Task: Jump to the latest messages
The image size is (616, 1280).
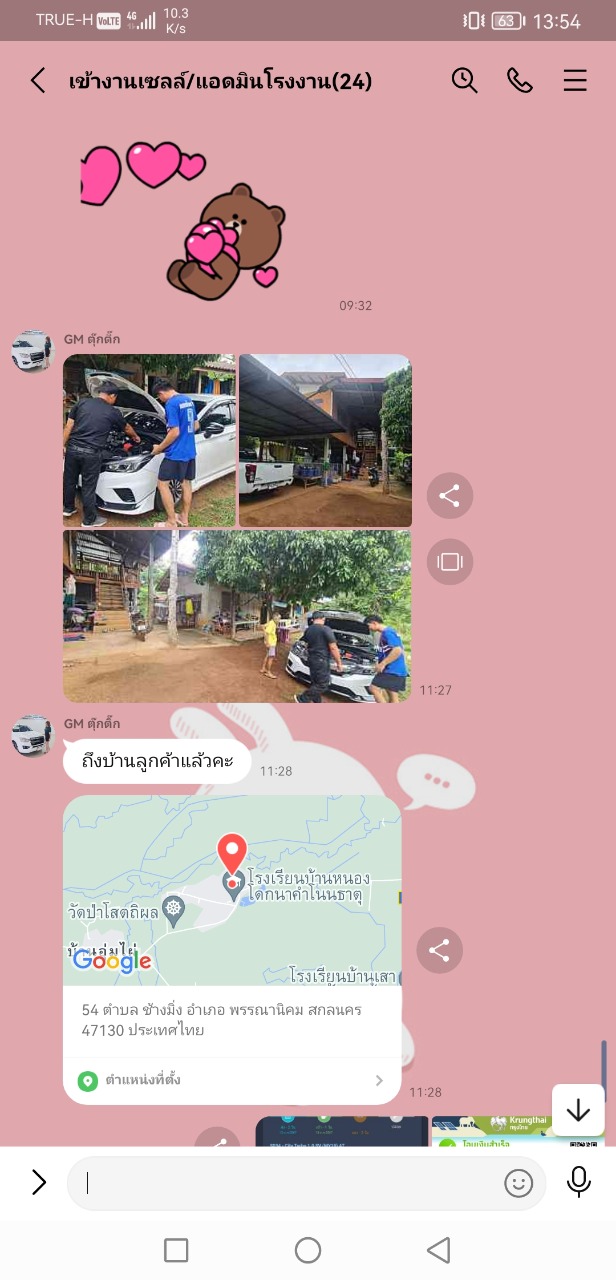Action: pyautogui.click(x=578, y=1110)
